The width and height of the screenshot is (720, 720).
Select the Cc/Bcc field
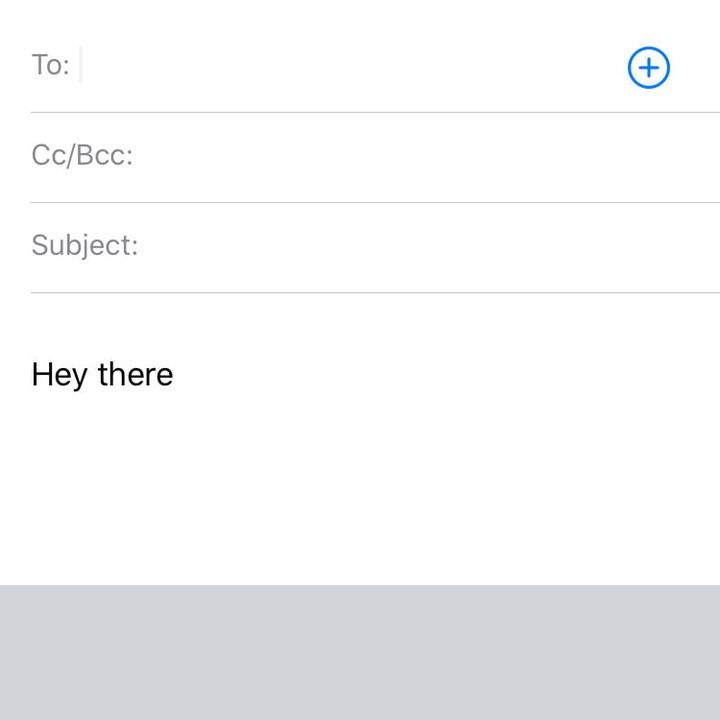pyautogui.click(x=400, y=157)
